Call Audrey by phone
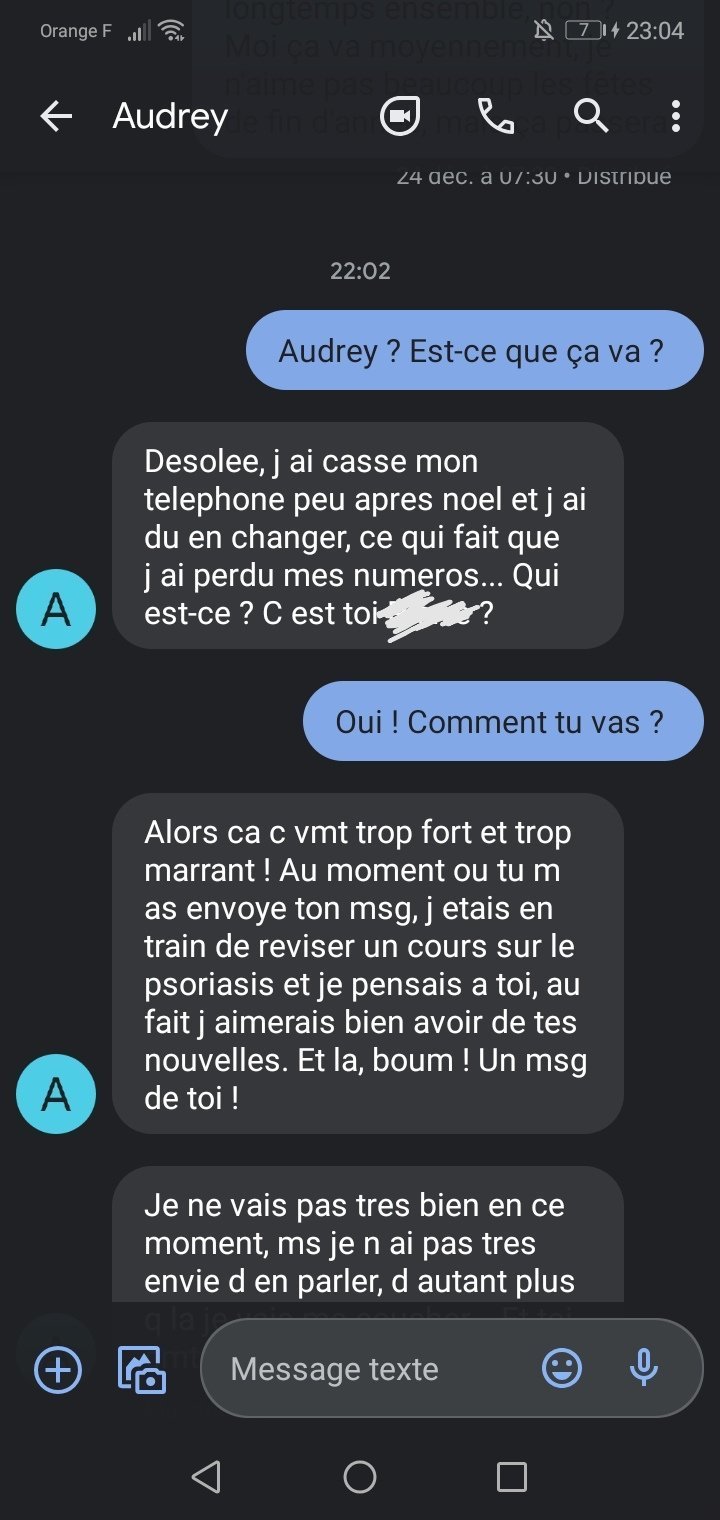This screenshot has width=720, height=1520. [496, 117]
